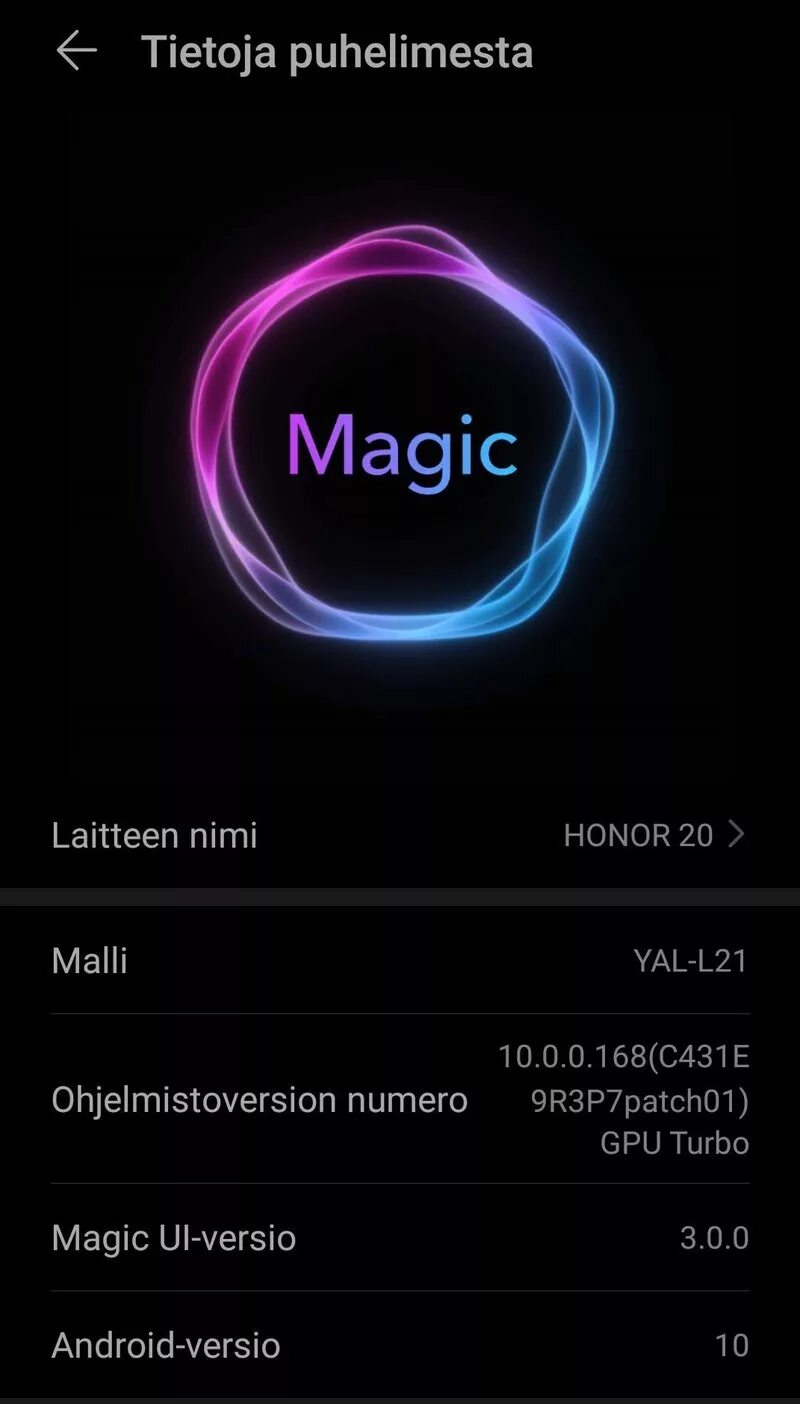Click the GPU Turbo label
The width and height of the screenshot is (800, 1404).
pos(675,1142)
